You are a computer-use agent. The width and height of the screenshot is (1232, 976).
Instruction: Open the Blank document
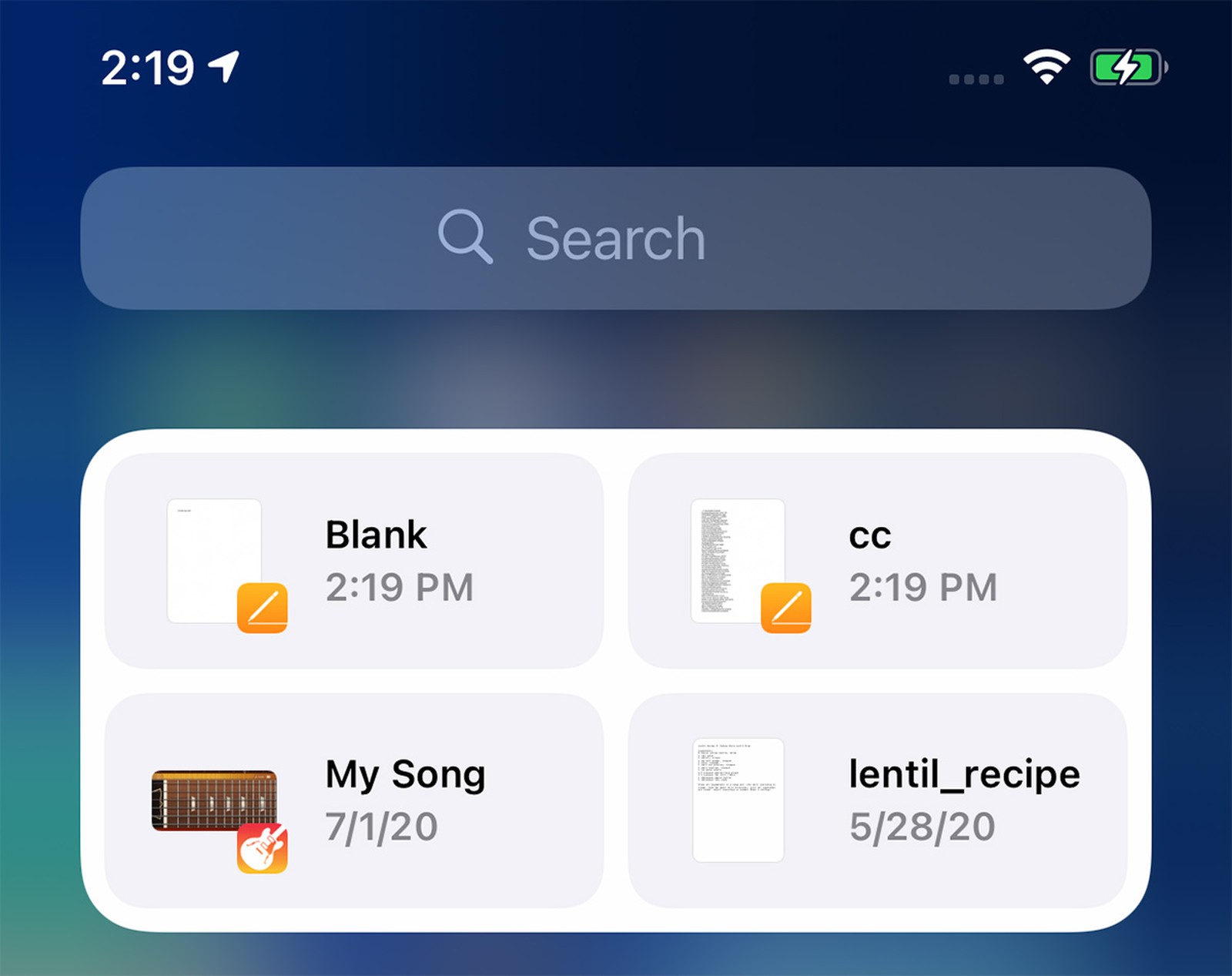353,561
